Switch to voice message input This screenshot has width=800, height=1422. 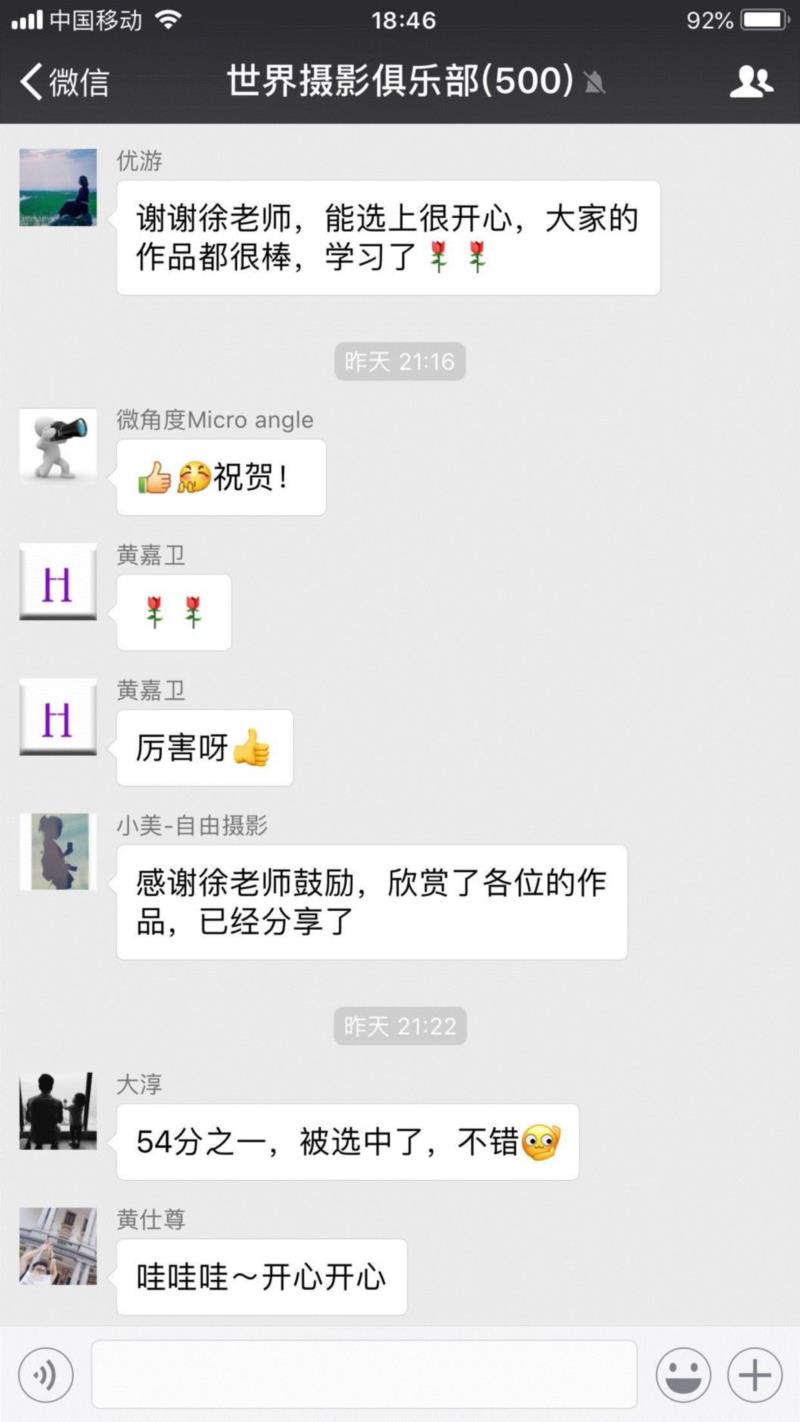coord(45,1375)
